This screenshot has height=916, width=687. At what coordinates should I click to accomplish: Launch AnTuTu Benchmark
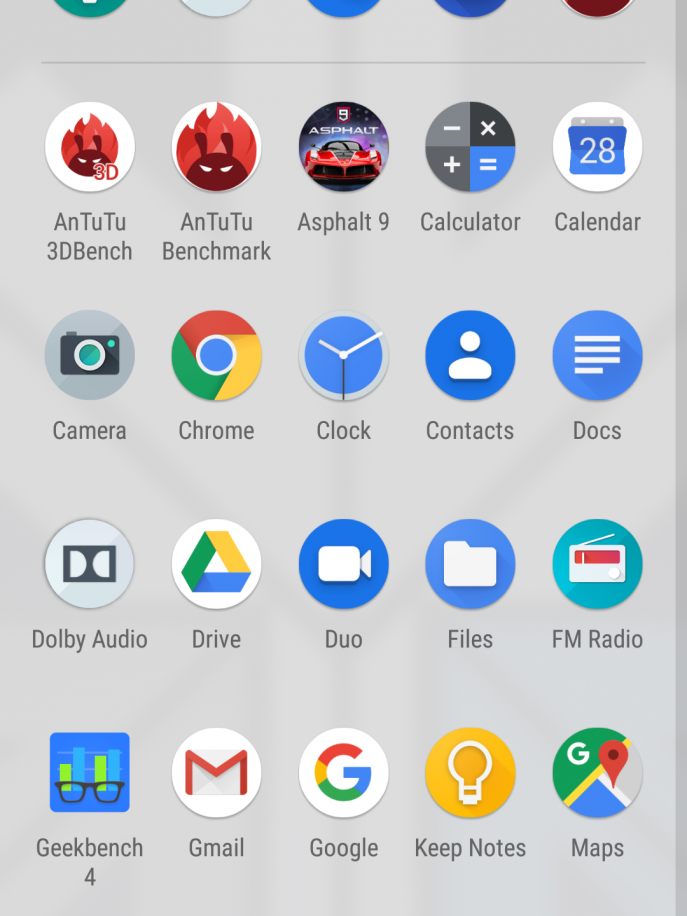coord(216,147)
